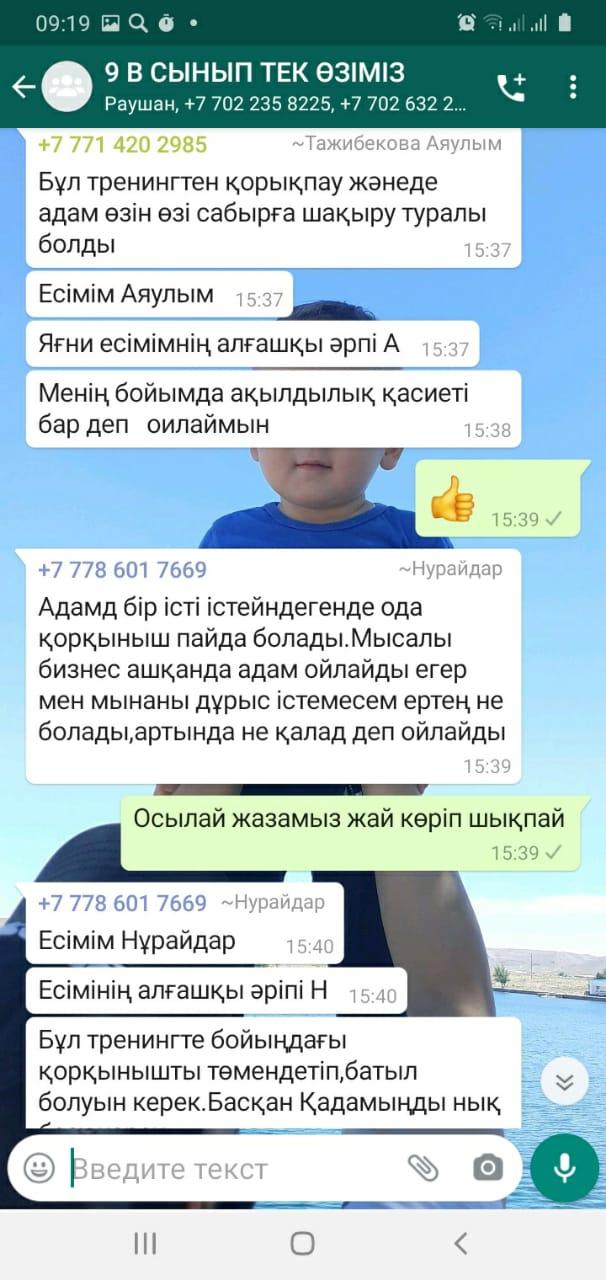
Task: Open group info for 9 В СЫНЫП ТЕК ӨЗІМІЗ
Action: pyautogui.click(x=285, y=87)
